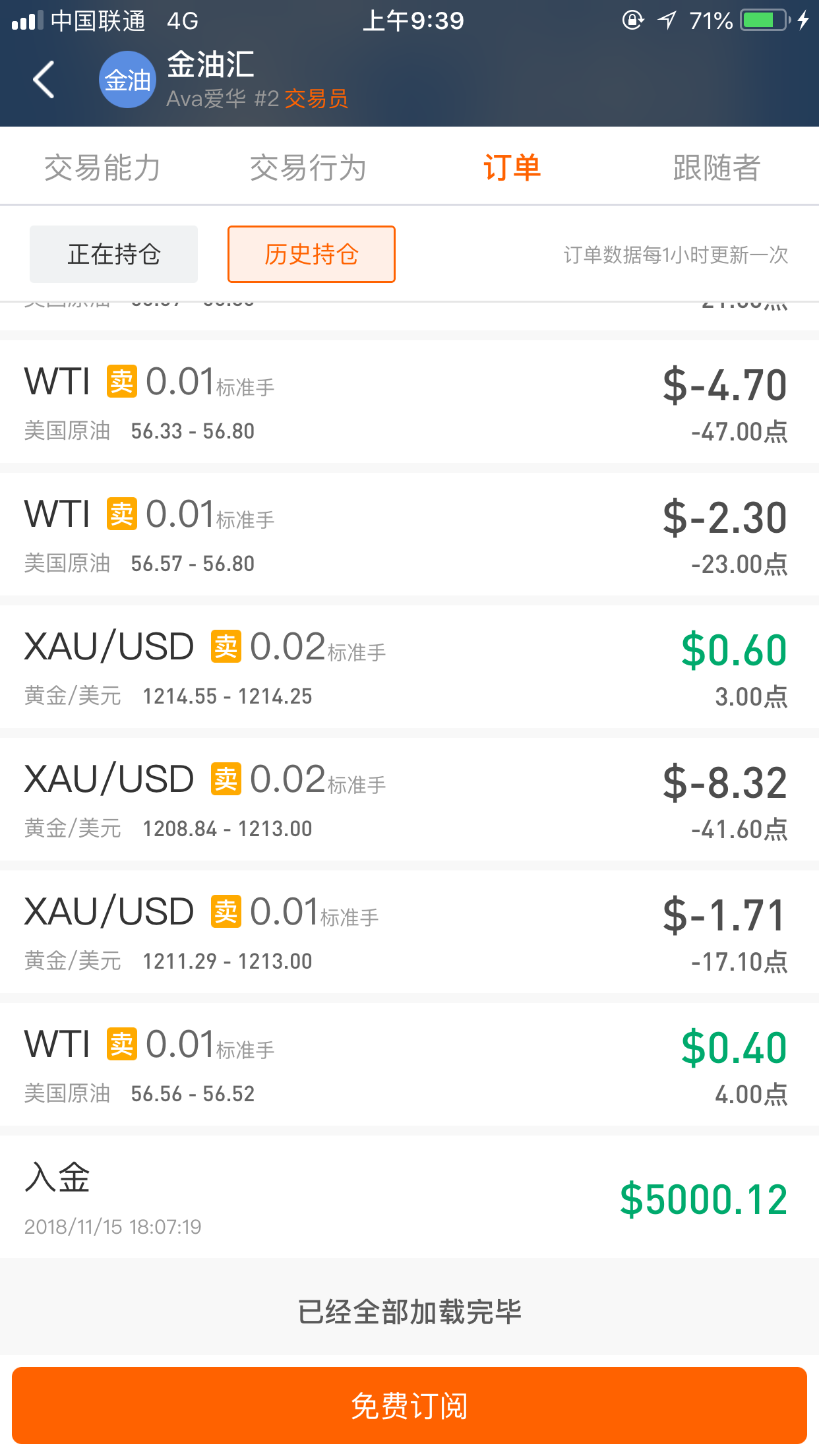This screenshot has width=819, height=1456.
Task: Open the 跟随者 tab
Action: click(717, 167)
